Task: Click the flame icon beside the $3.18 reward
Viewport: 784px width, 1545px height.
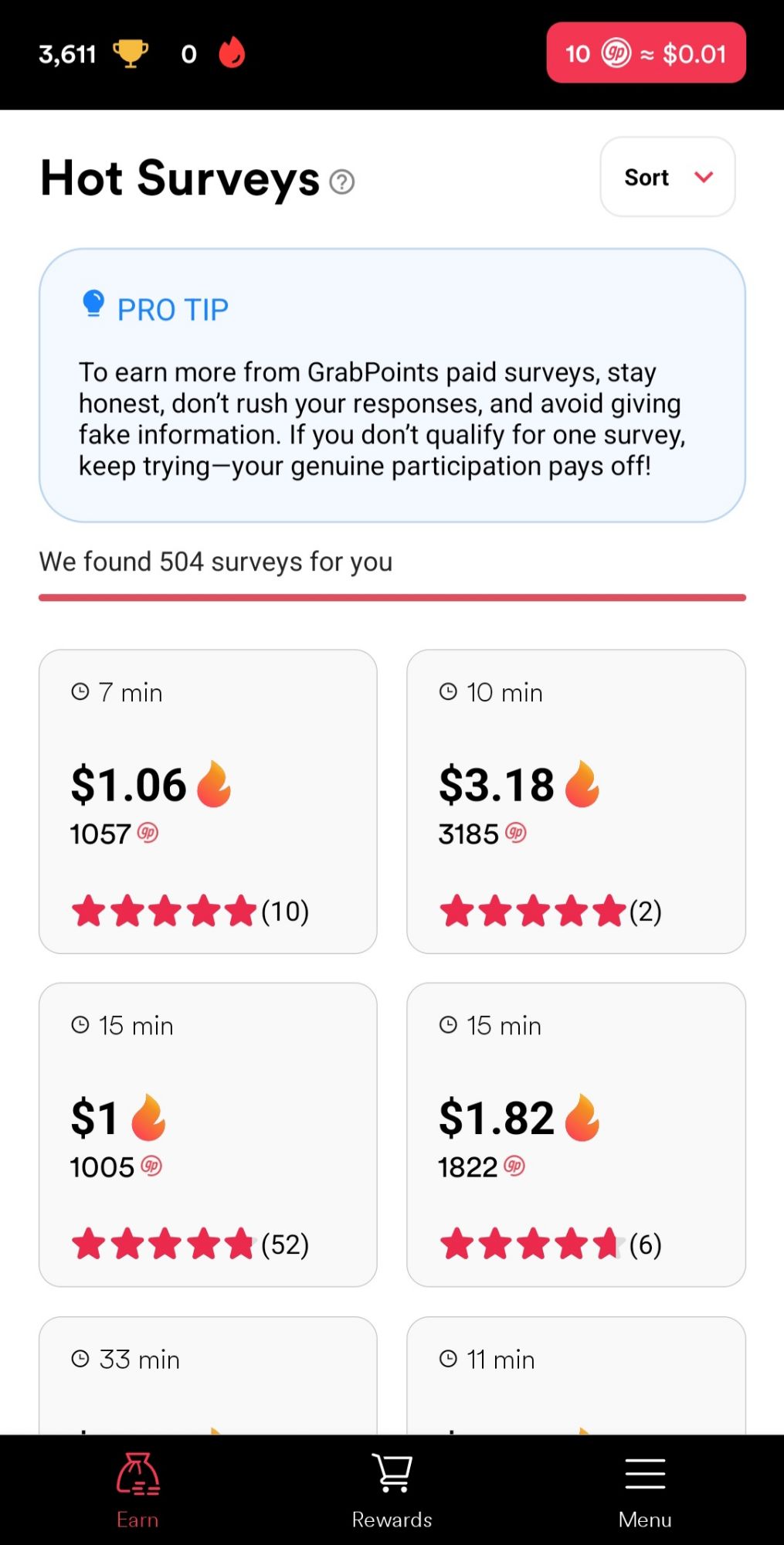Action: pos(582,784)
